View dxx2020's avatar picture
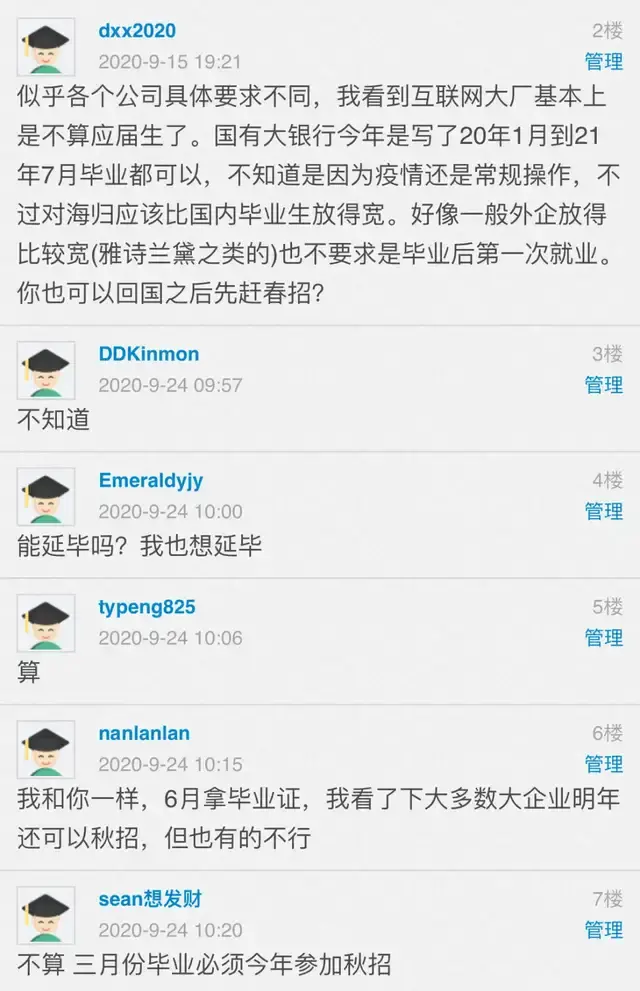The image size is (640, 991). [x=46, y=45]
